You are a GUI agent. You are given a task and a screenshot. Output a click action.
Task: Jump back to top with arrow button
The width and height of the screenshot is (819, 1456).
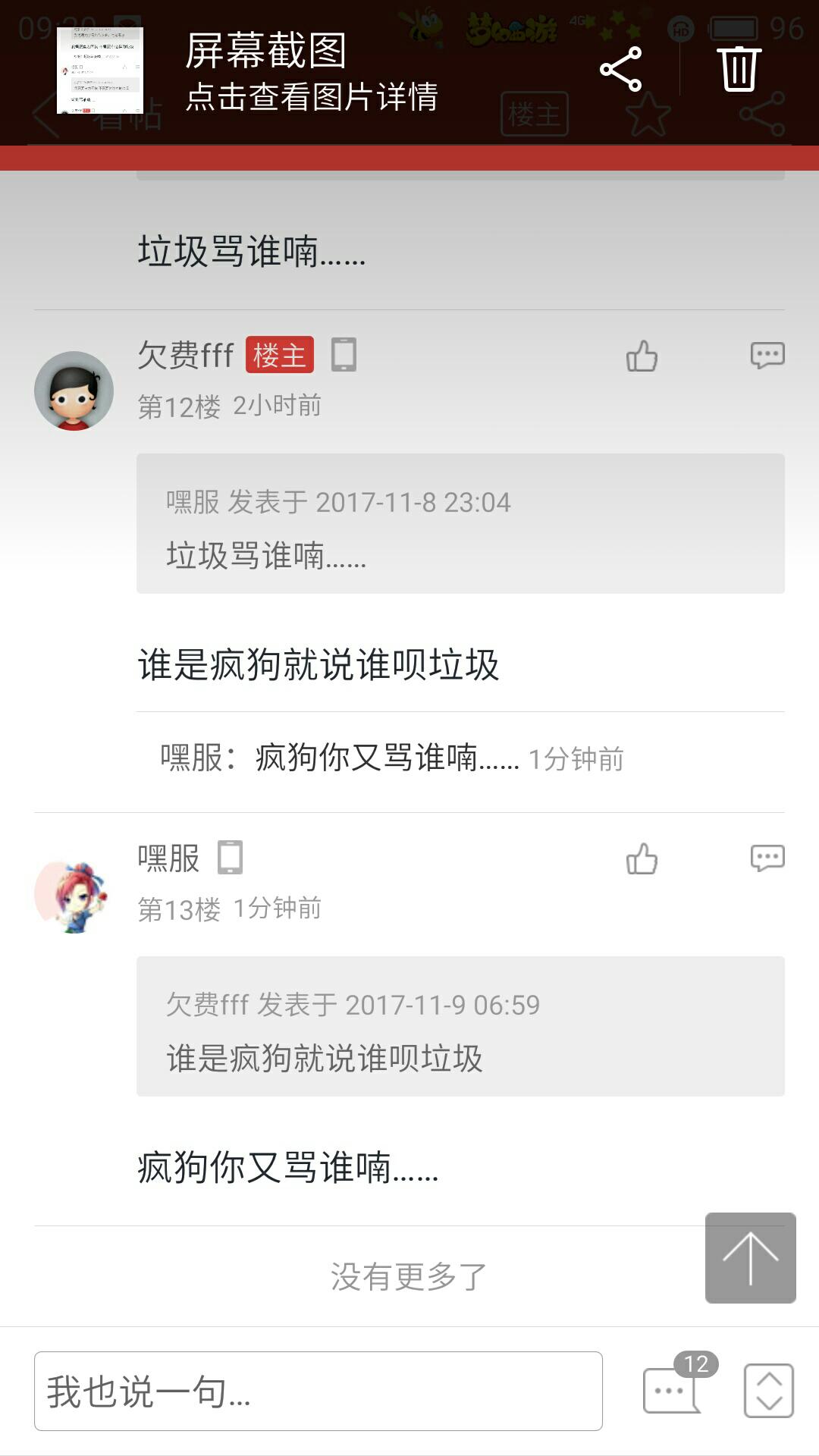pyautogui.click(x=750, y=1257)
